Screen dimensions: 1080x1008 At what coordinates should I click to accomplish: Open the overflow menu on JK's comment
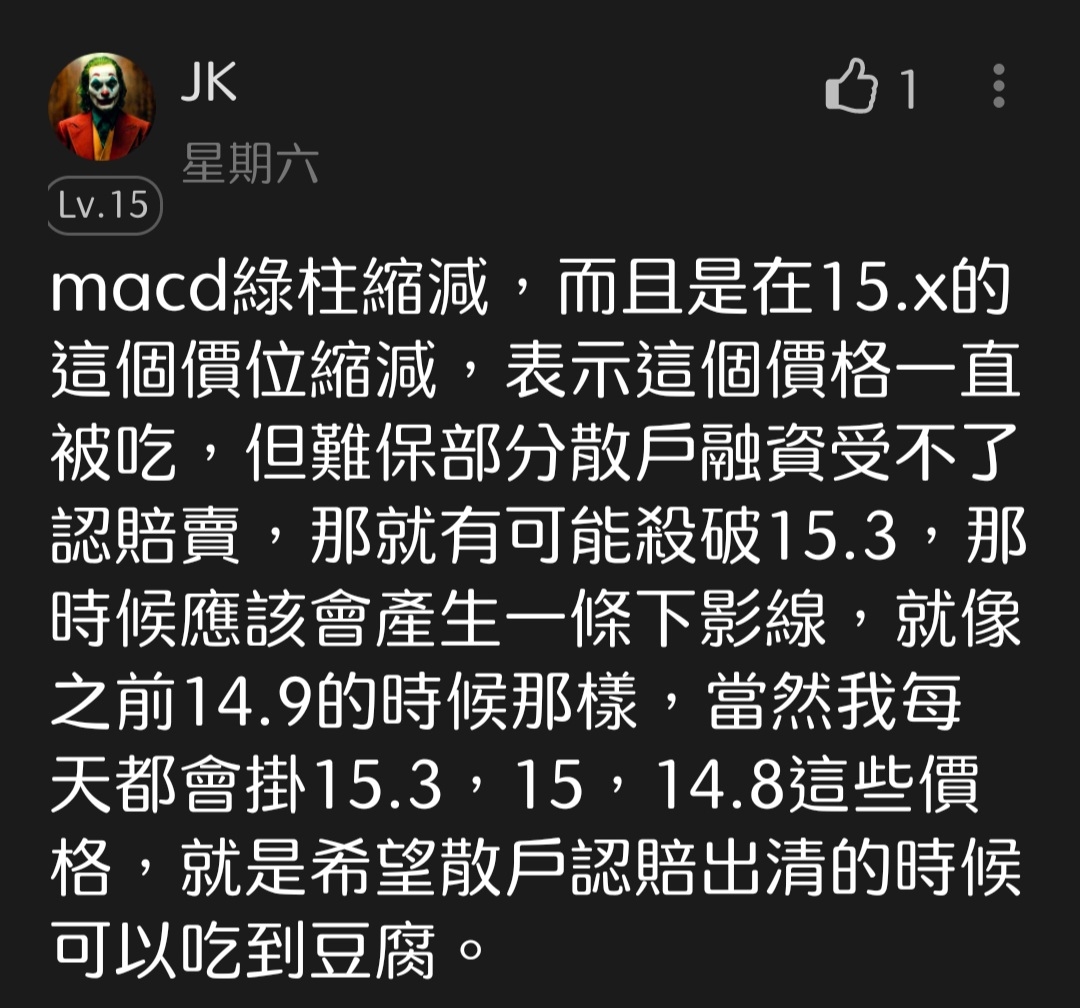click(998, 88)
